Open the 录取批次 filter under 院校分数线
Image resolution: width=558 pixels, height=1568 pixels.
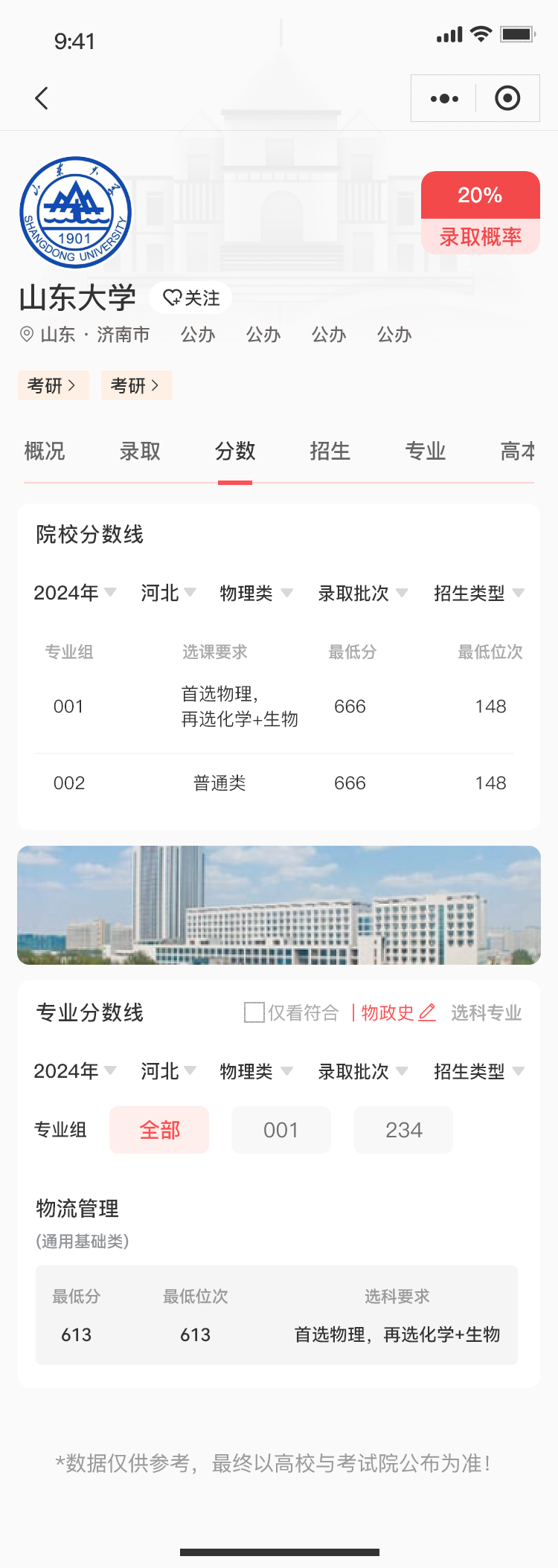(362, 593)
